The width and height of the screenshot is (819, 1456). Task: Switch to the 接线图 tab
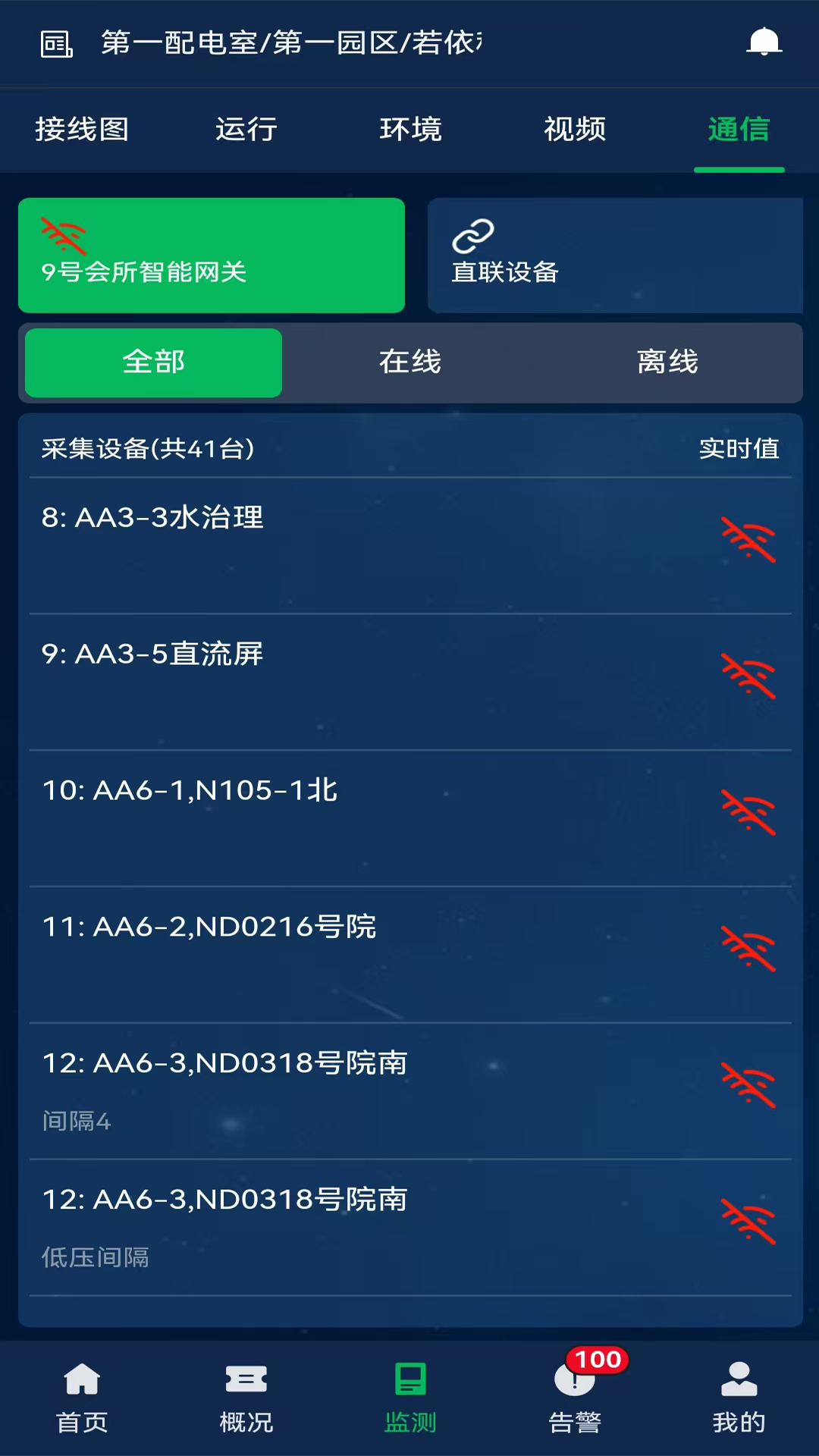coord(82,130)
